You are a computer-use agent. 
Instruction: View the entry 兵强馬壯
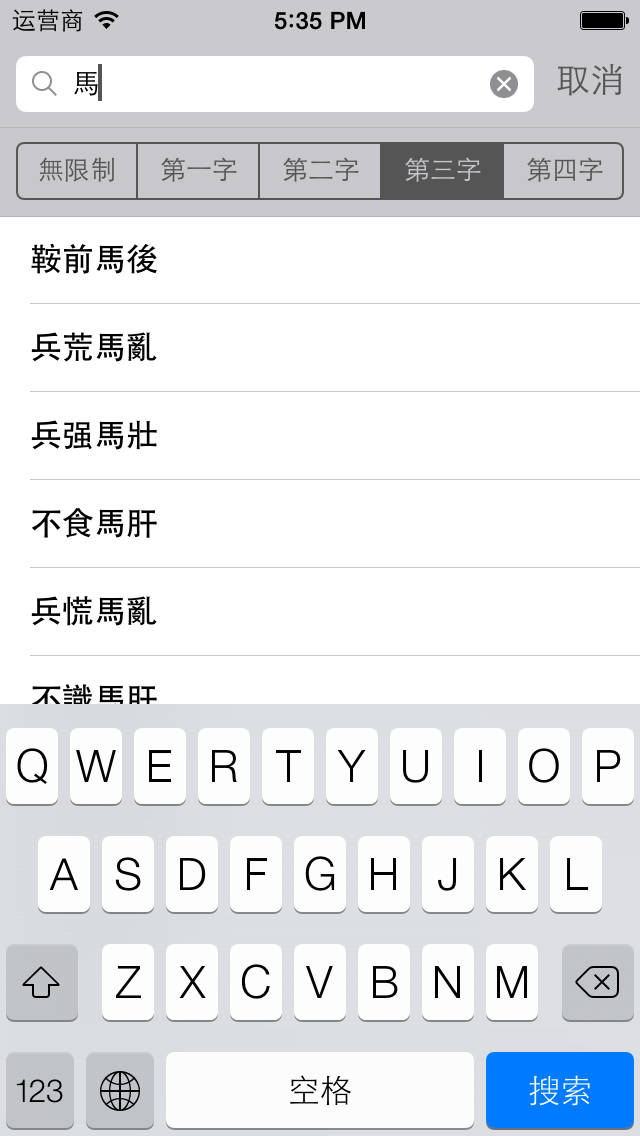point(320,436)
